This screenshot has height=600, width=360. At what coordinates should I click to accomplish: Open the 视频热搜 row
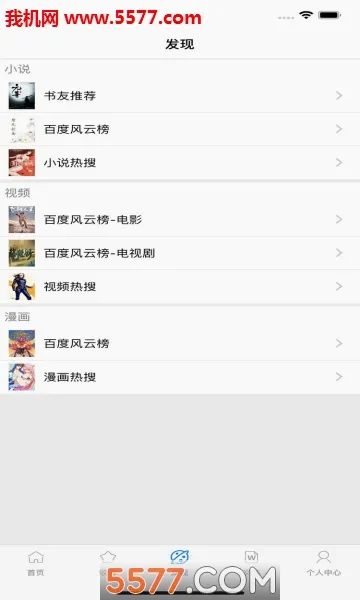[180, 287]
